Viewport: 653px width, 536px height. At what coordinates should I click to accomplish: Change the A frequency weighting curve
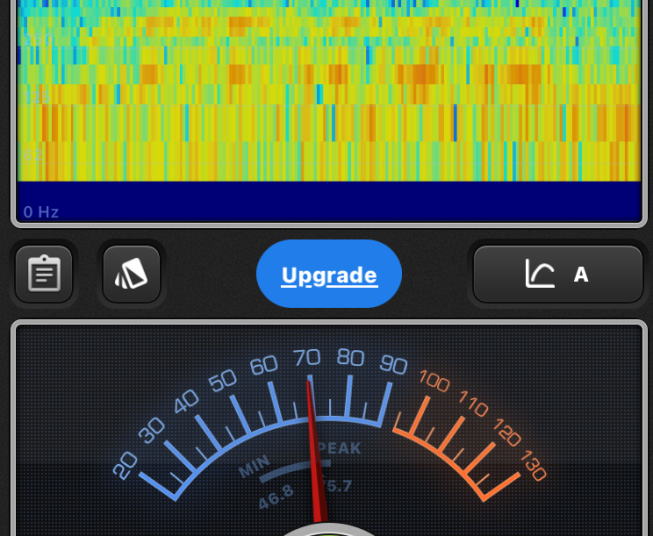(x=557, y=274)
